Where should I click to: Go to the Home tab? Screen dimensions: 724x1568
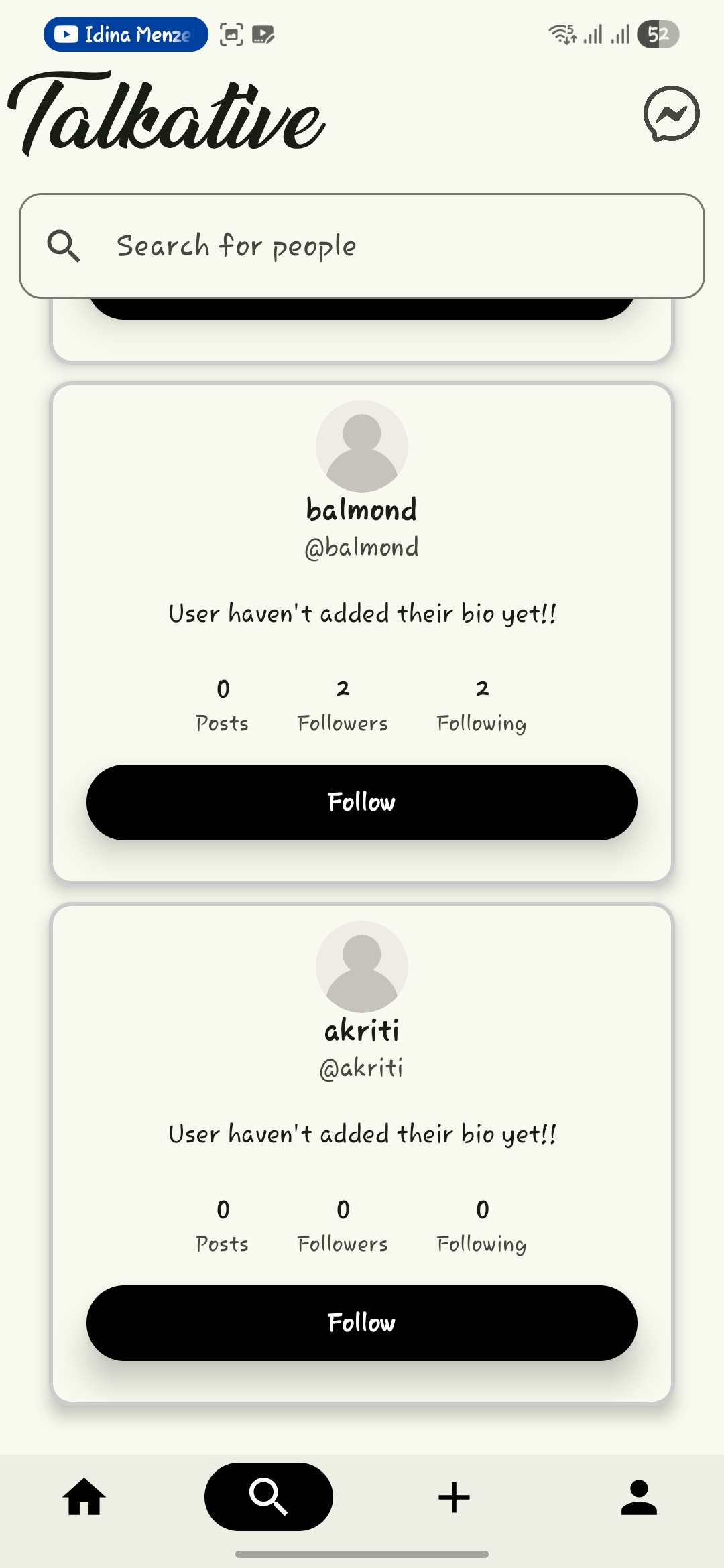tap(84, 1497)
